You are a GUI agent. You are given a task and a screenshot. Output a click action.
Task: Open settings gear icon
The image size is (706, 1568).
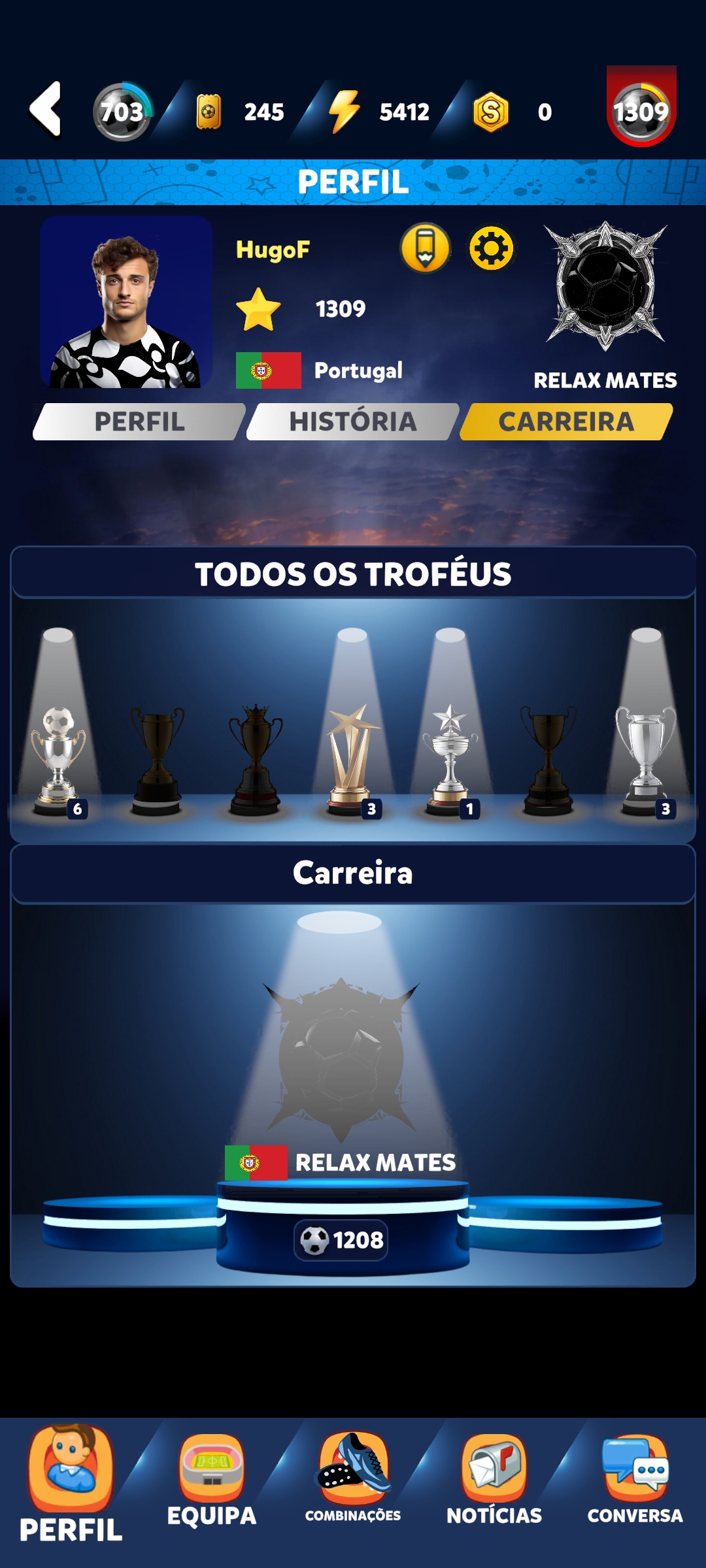(x=492, y=248)
